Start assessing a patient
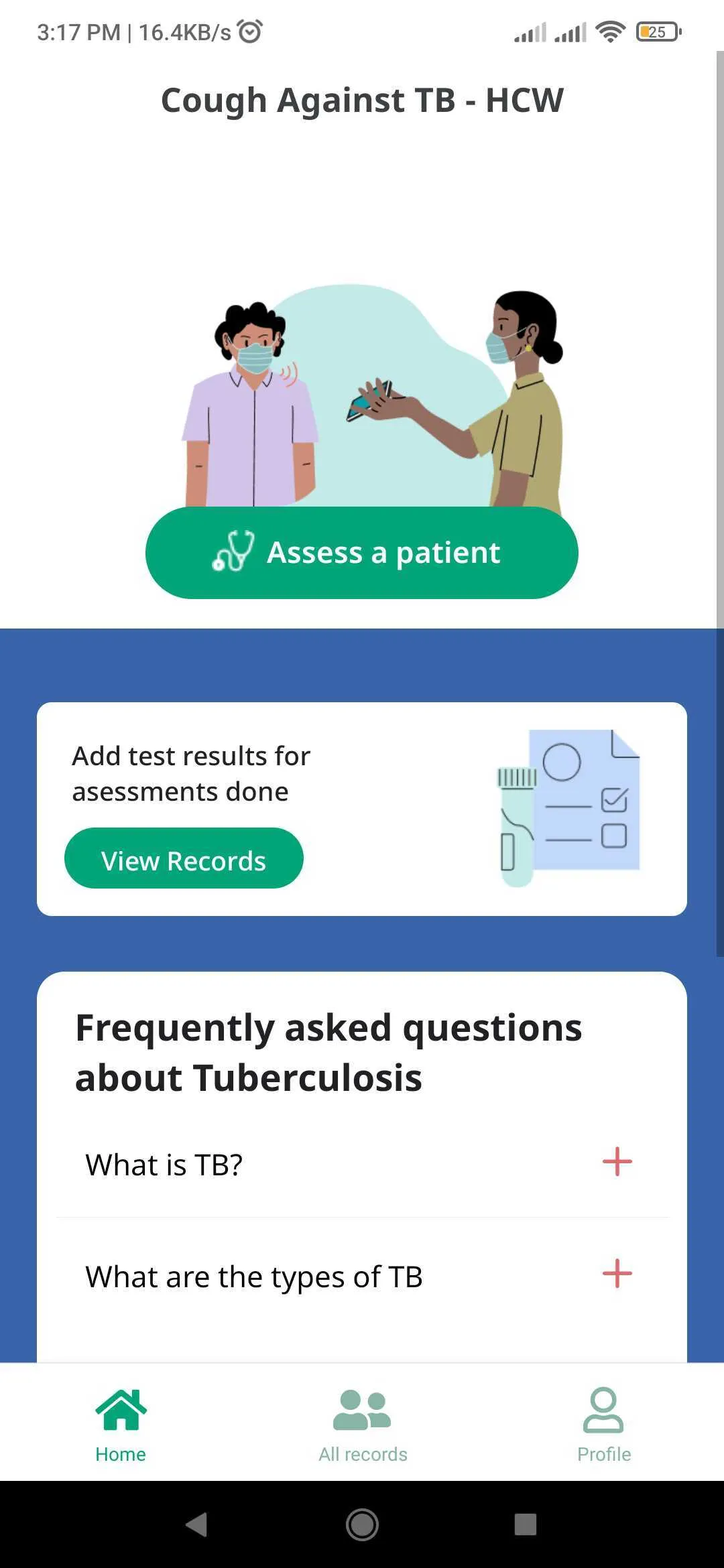This screenshot has height=1568, width=724. click(361, 553)
